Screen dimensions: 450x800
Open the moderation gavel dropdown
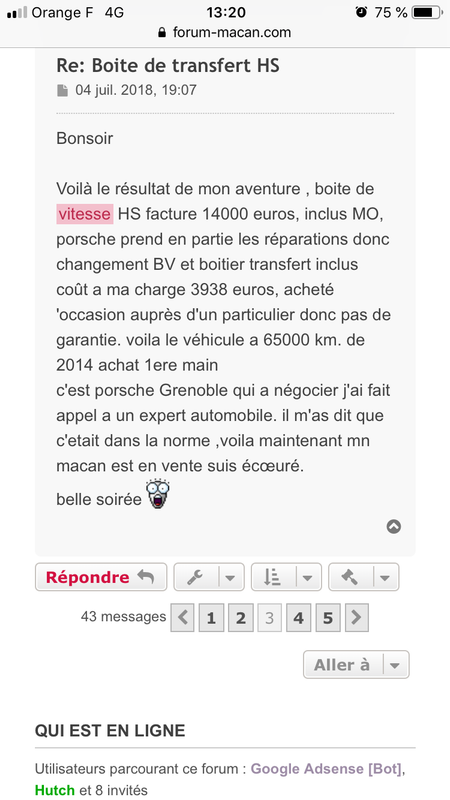coord(364,577)
